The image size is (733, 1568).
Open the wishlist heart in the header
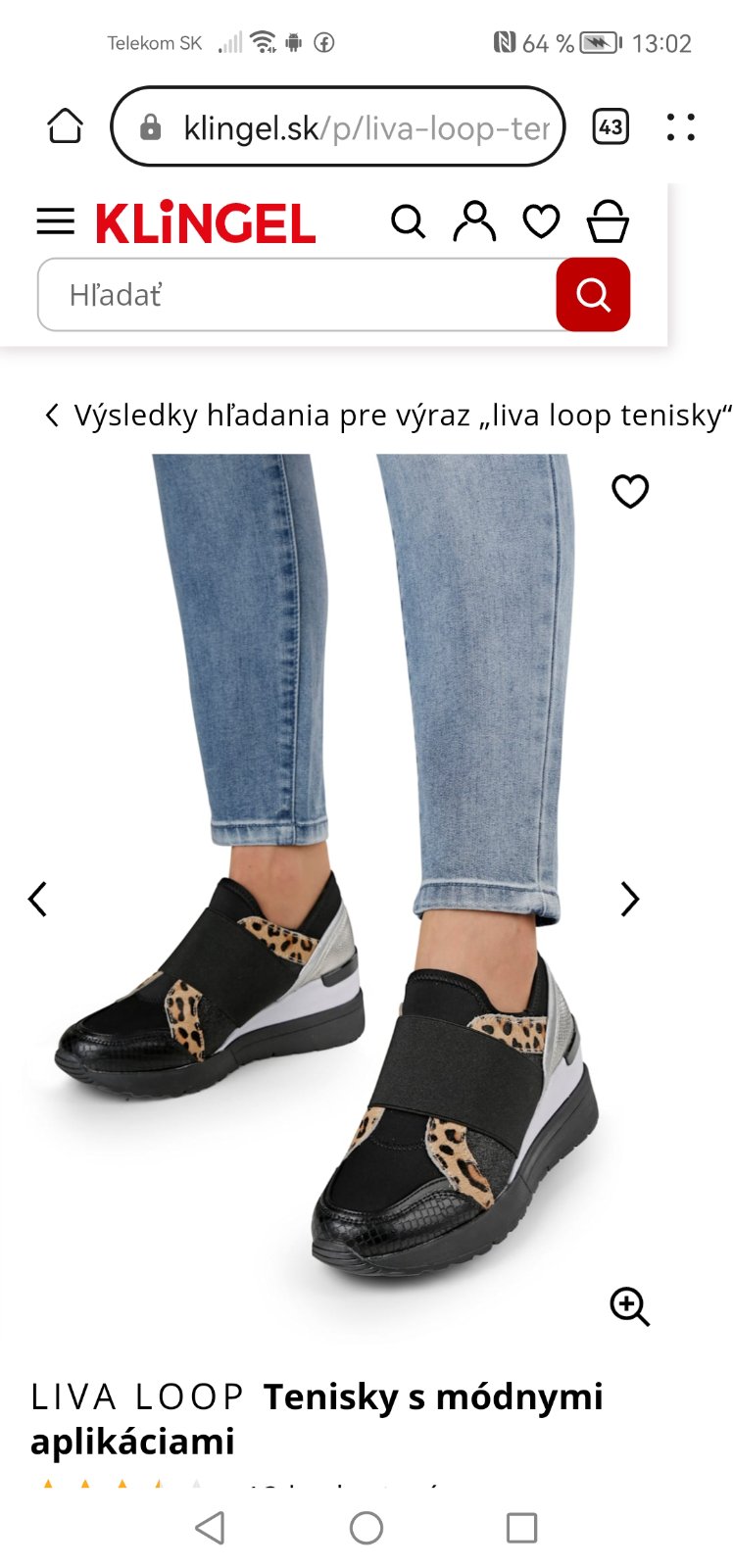pos(541,222)
